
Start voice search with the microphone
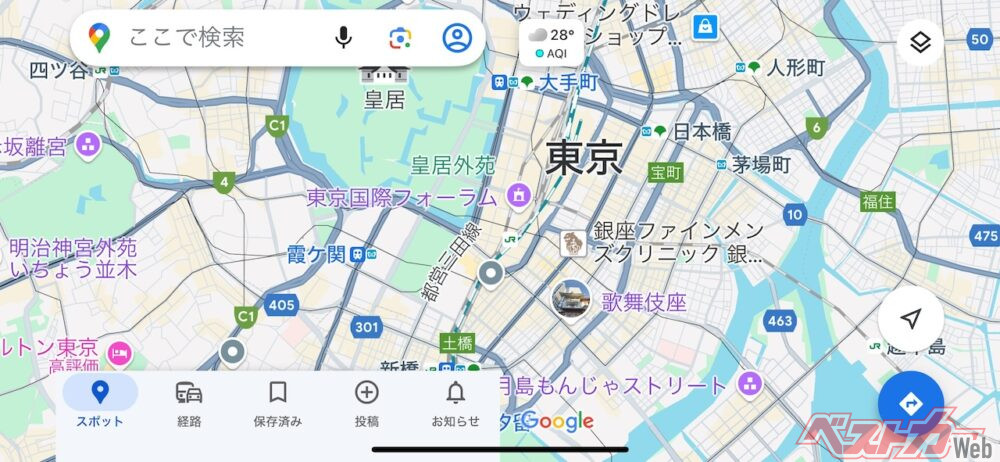(343, 38)
